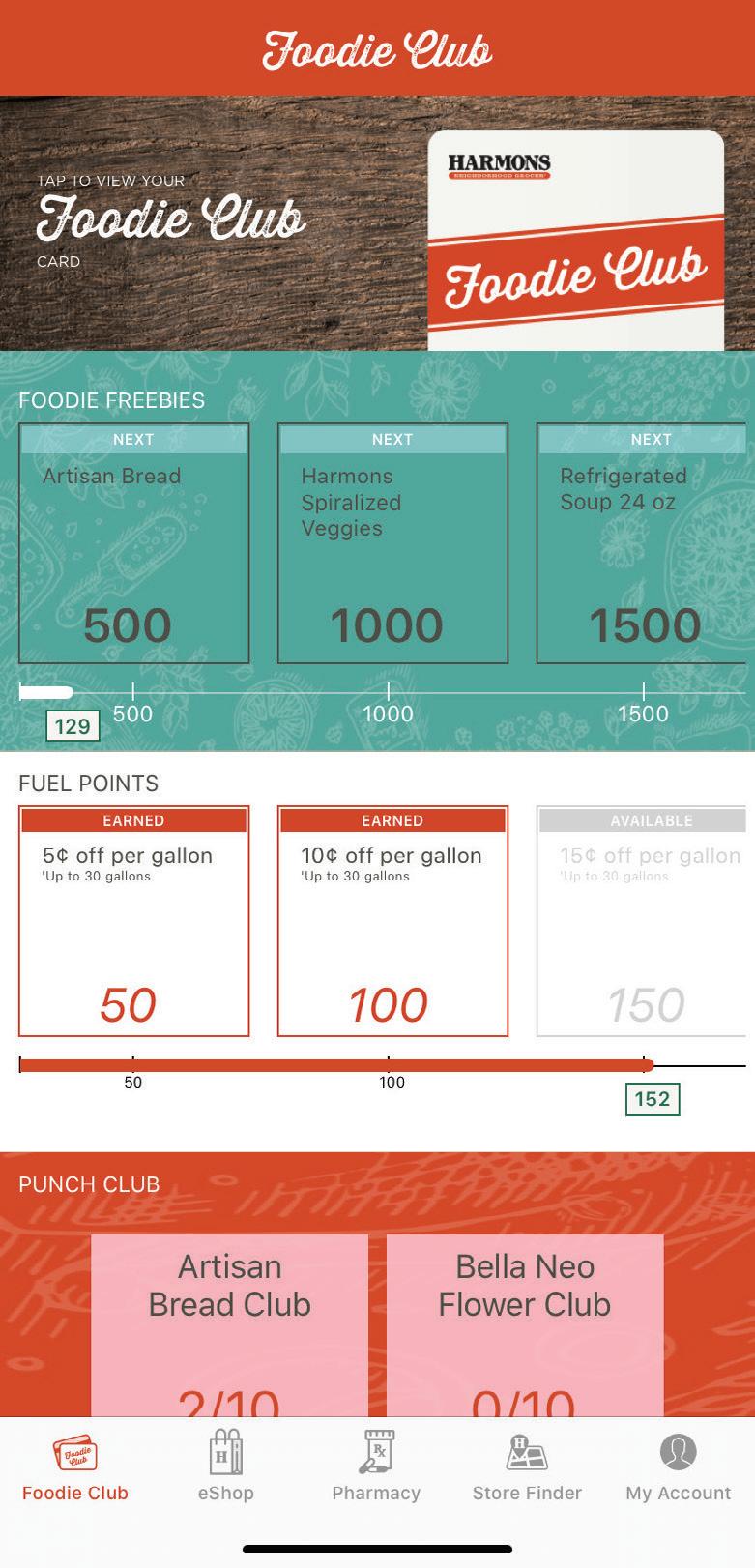755x1568 pixels.
Task: Select the 10¢ off per gallon reward
Action: (392, 921)
